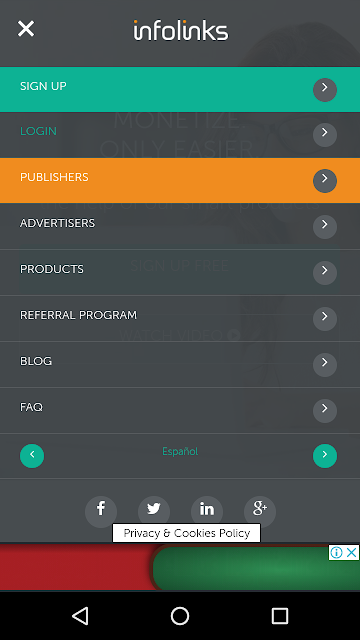
Task: Open Referral Program
Action: (x=180, y=318)
